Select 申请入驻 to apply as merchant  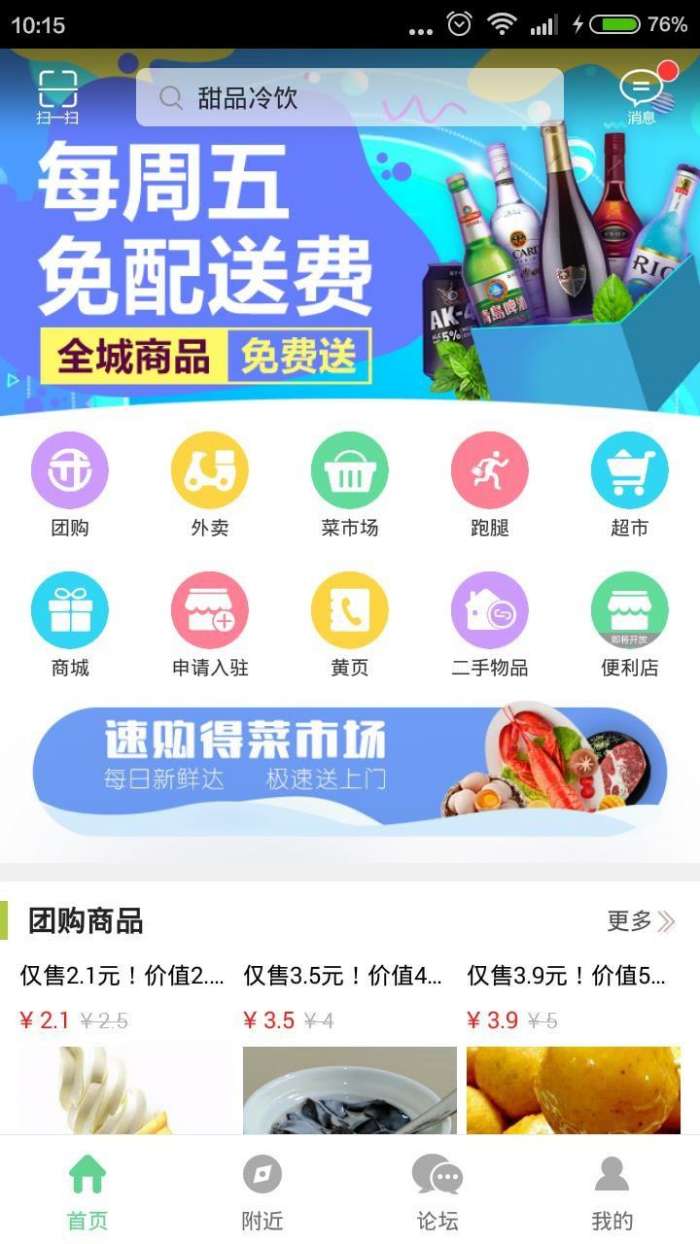point(210,622)
